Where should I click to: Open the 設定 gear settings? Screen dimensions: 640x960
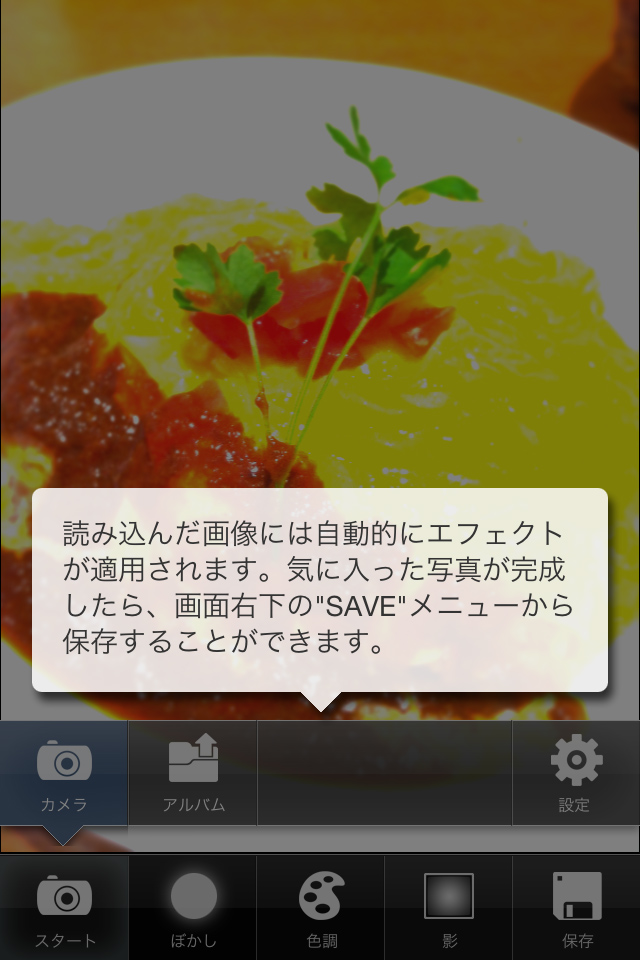[x=576, y=773]
